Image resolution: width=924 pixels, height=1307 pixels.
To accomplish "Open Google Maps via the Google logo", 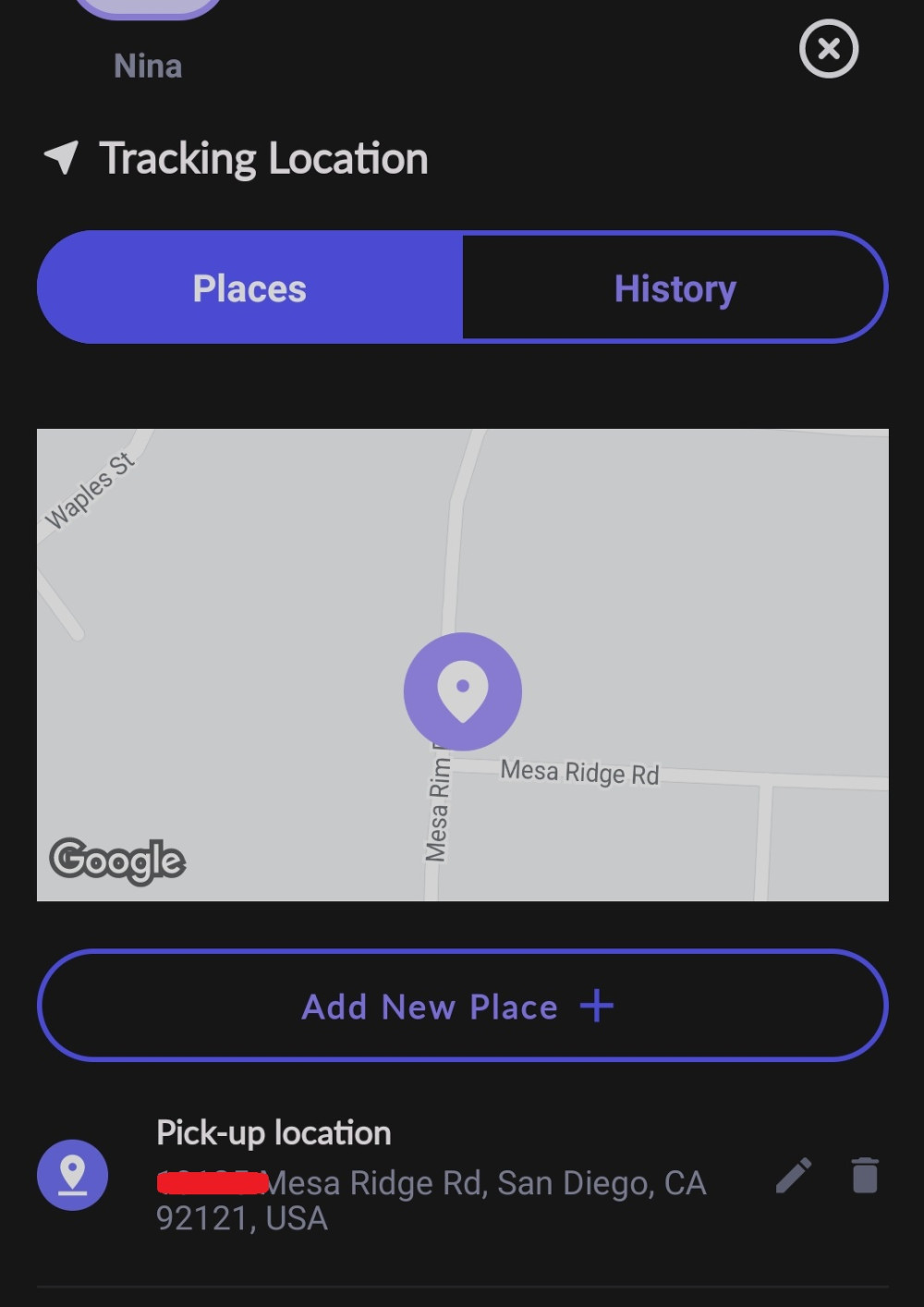I will tap(117, 861).
